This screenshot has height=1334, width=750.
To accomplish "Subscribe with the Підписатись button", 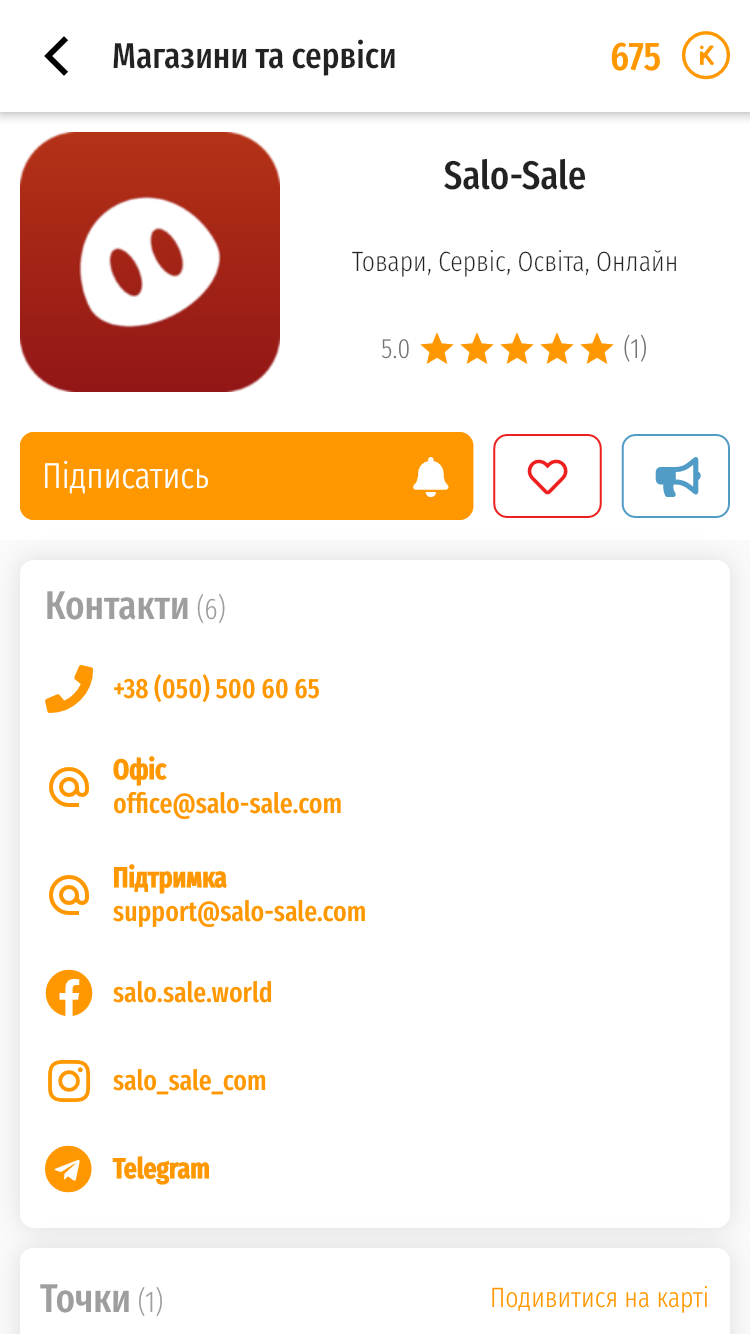I will point(246,476).
